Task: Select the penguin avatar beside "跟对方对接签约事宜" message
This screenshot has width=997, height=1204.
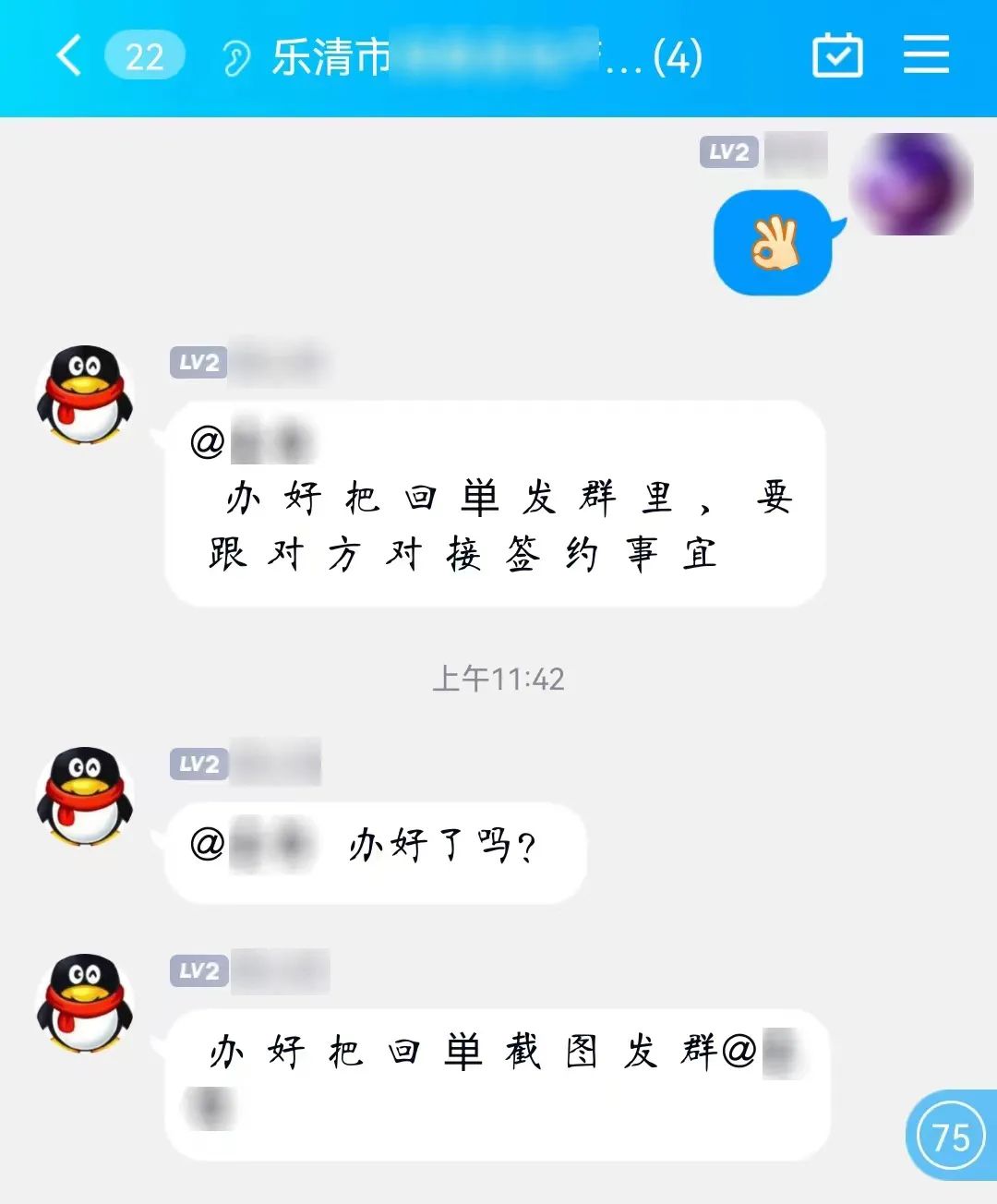Action: pos(85,395)
